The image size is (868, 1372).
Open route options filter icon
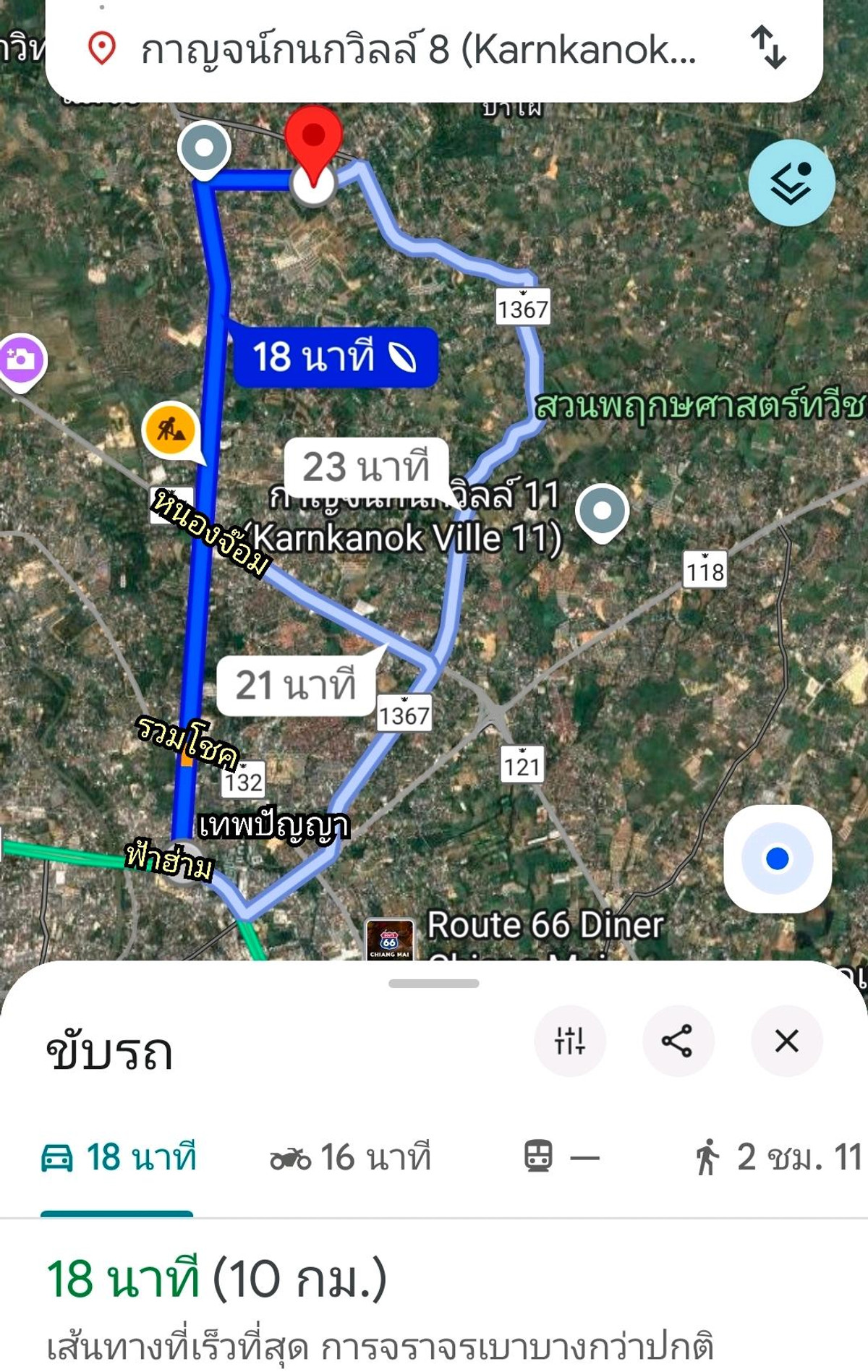570,1041
